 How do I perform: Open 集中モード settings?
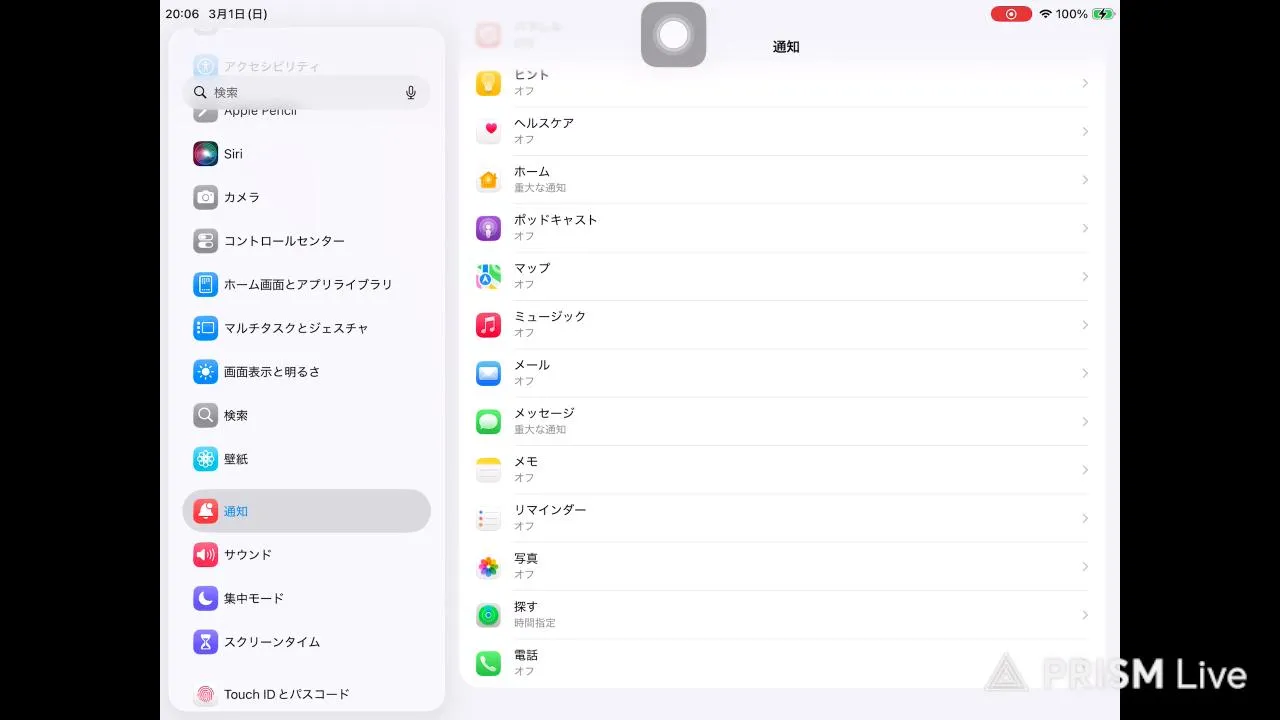(306, 598)
